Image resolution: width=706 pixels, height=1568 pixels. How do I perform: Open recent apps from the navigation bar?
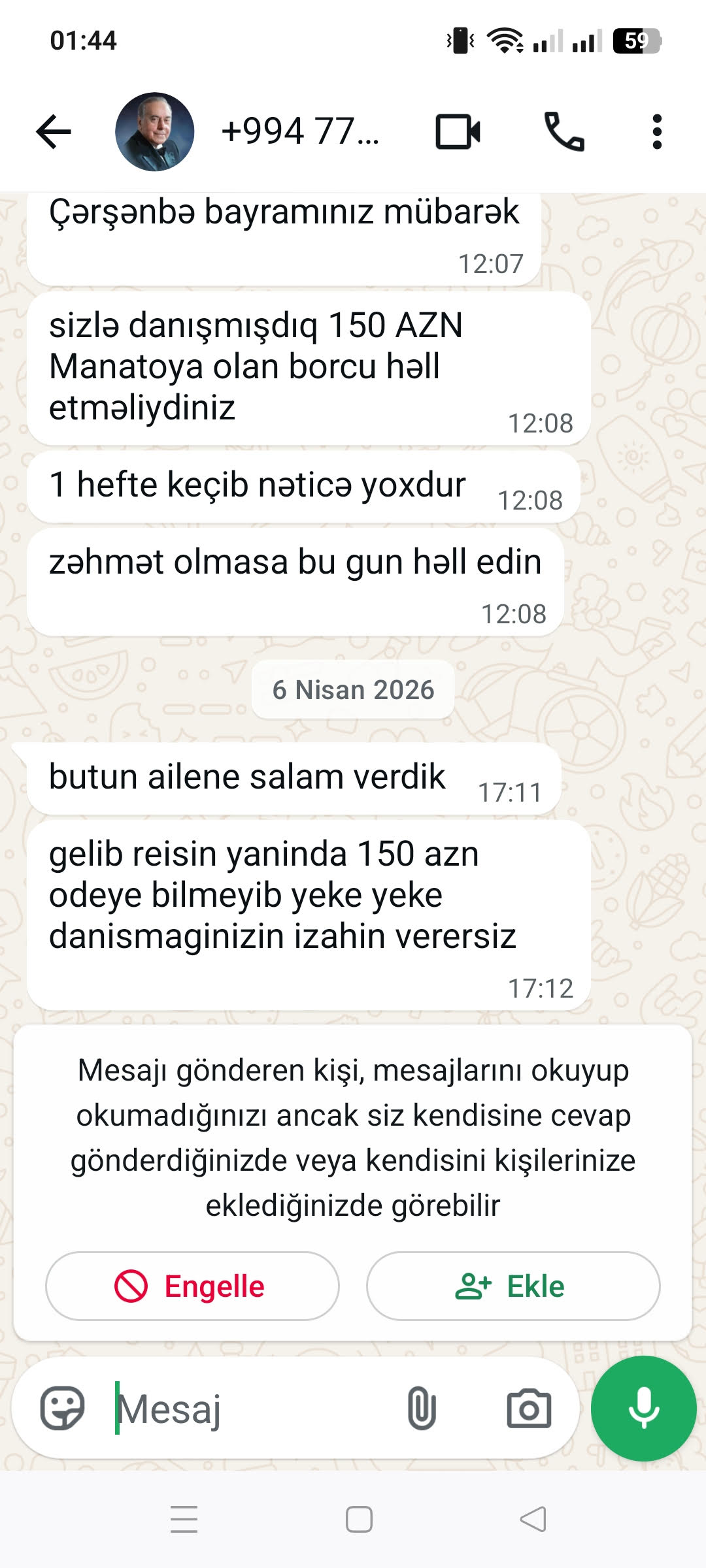tap(184, 1519)
